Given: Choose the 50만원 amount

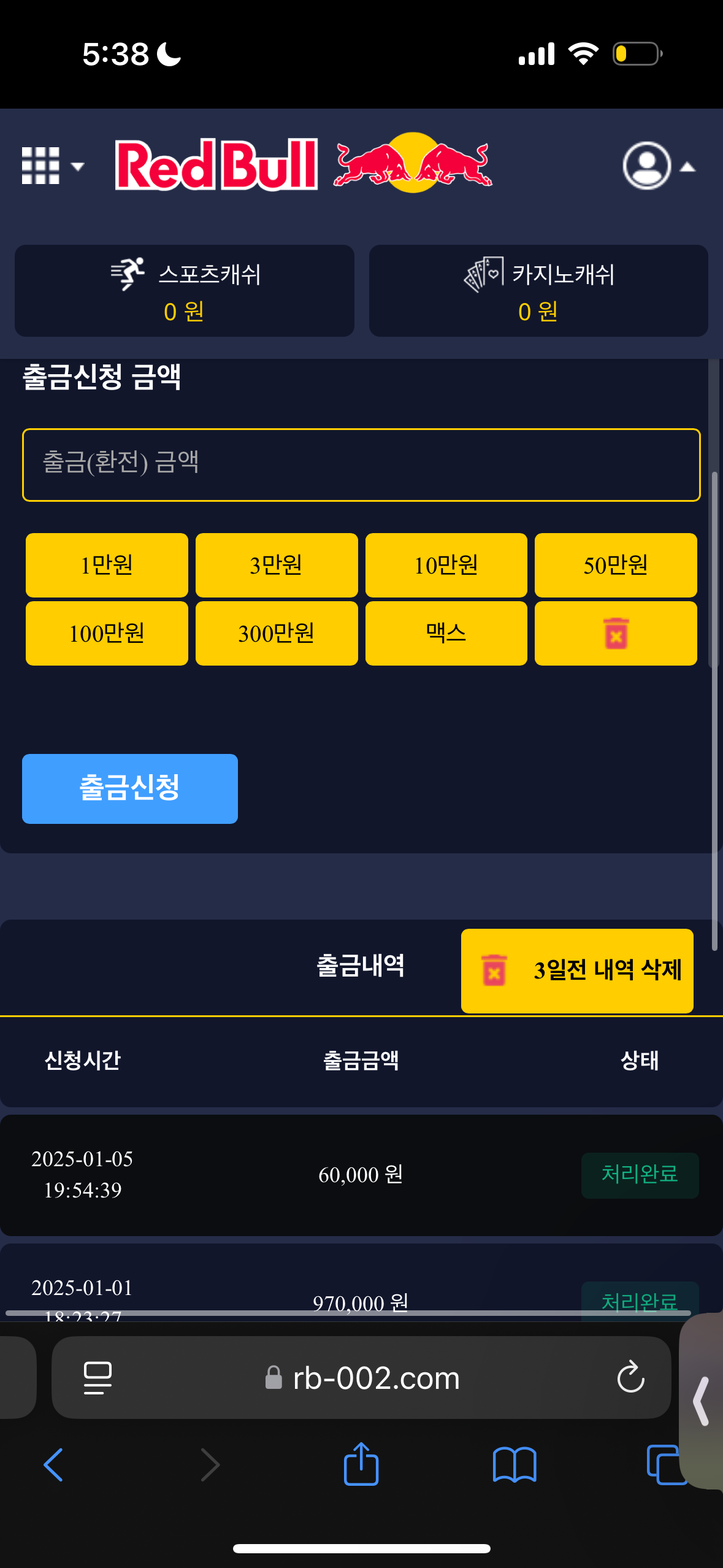Looking at the screenshot, I should coord(616,565).
